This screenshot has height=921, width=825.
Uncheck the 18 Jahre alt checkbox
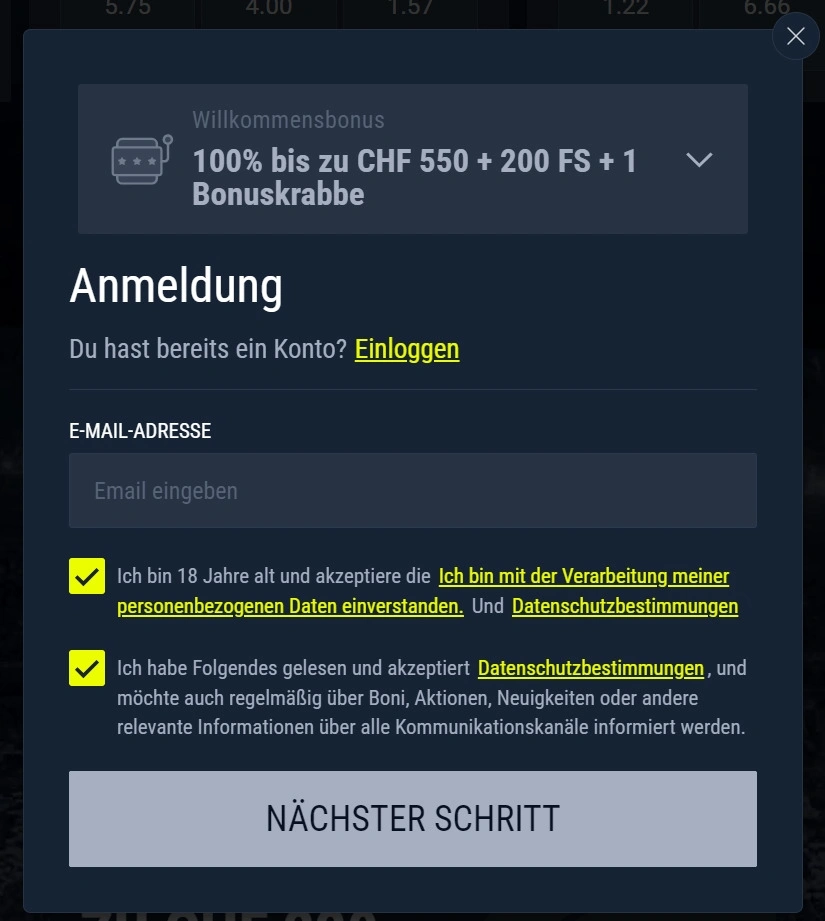[x=87, y=576]
